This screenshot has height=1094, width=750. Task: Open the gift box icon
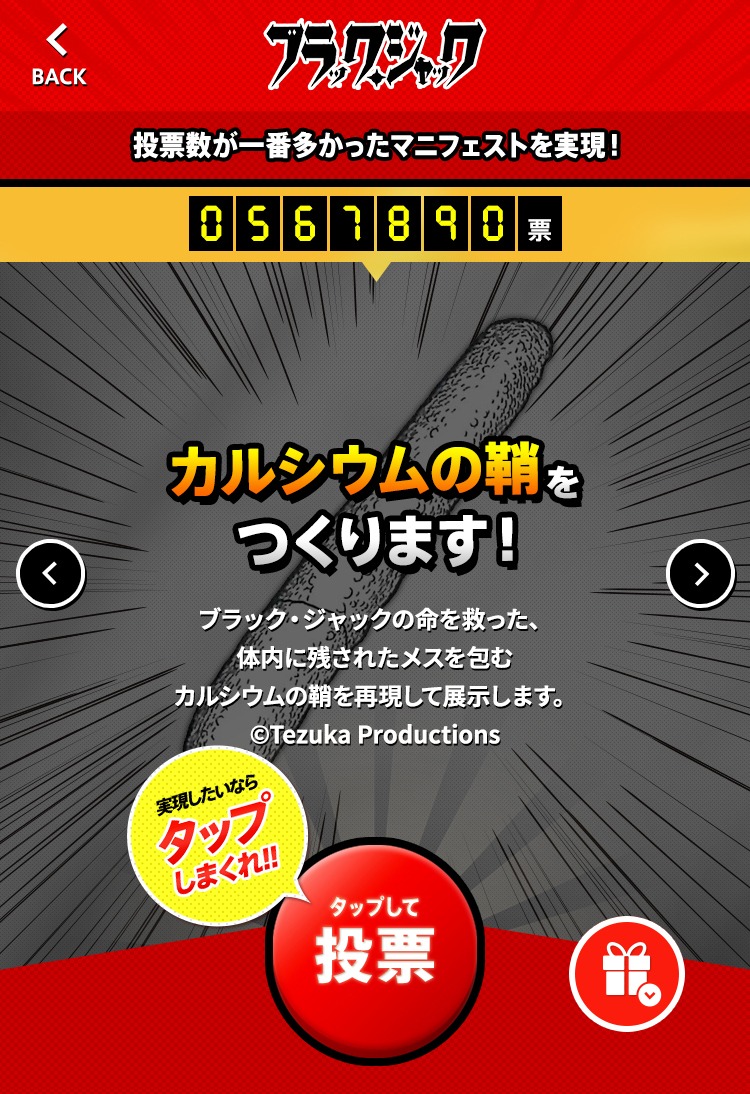[627, 973]
